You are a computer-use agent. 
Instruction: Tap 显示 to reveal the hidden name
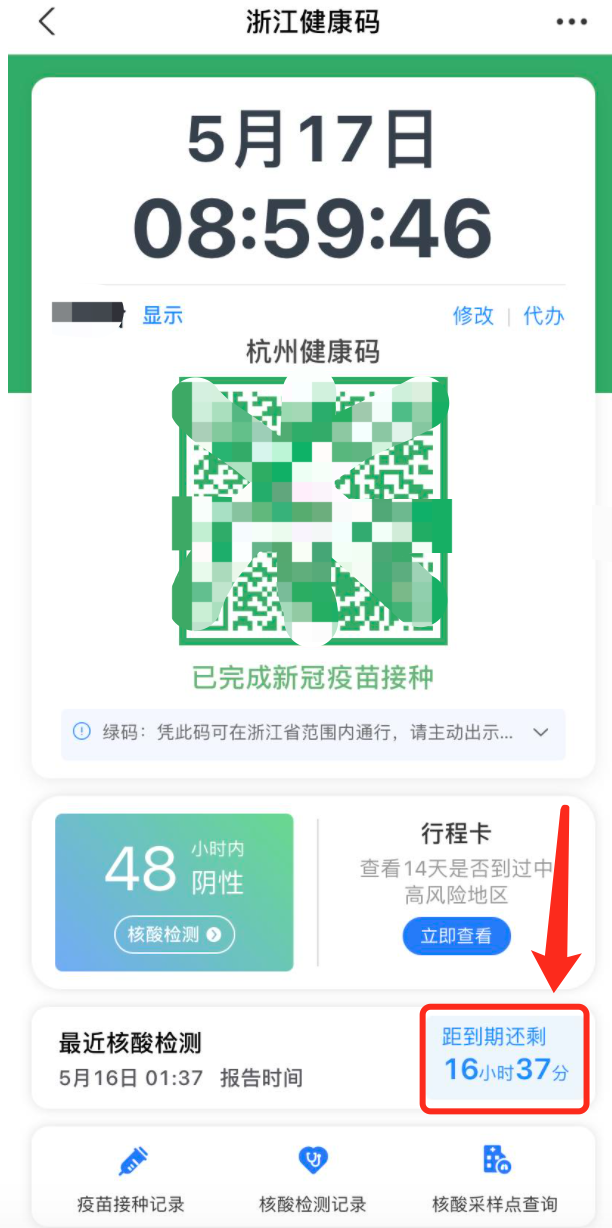[x=162, y=316]
